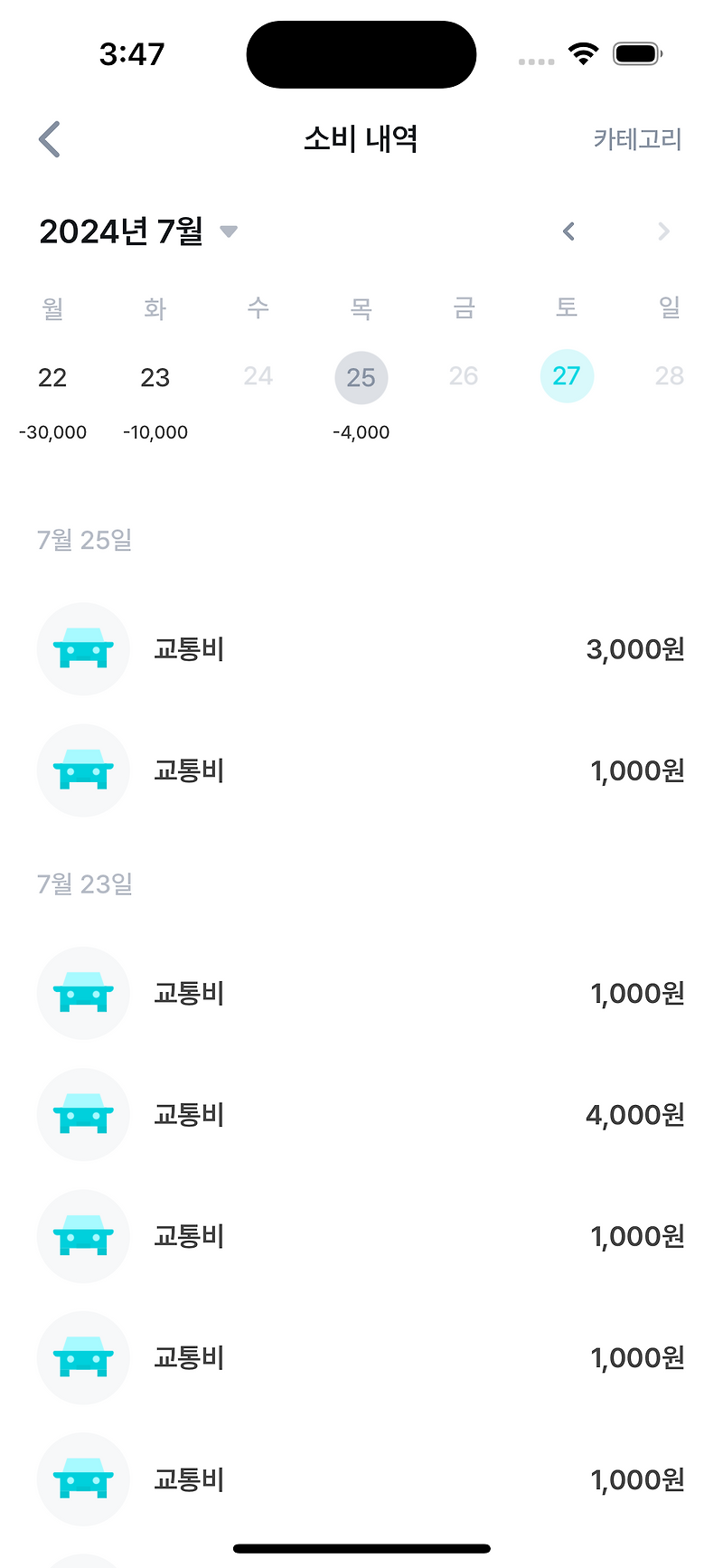Tap the third car icon in the July 23 list
This screenshot has height=1568, width=723.
83,1236
